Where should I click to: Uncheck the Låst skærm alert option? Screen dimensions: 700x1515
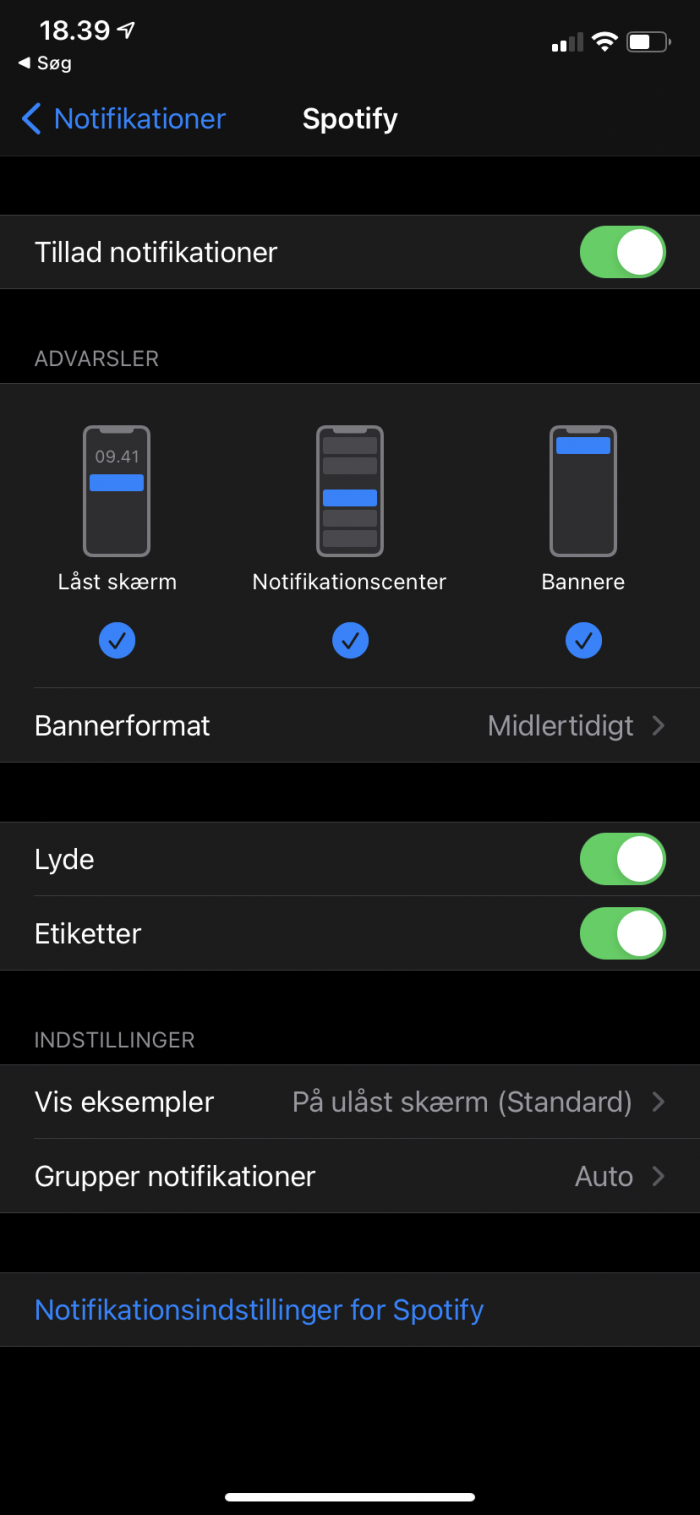[x=117, y=640]
